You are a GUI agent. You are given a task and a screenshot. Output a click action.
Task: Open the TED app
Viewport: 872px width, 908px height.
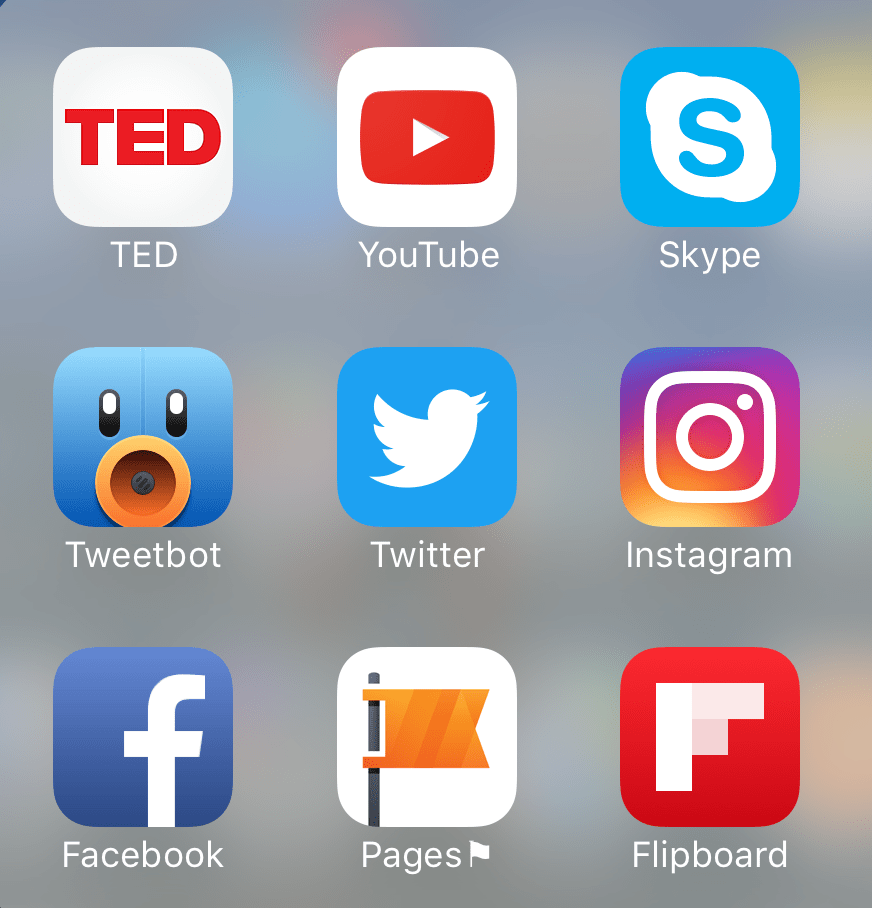[x=143, y=137]
